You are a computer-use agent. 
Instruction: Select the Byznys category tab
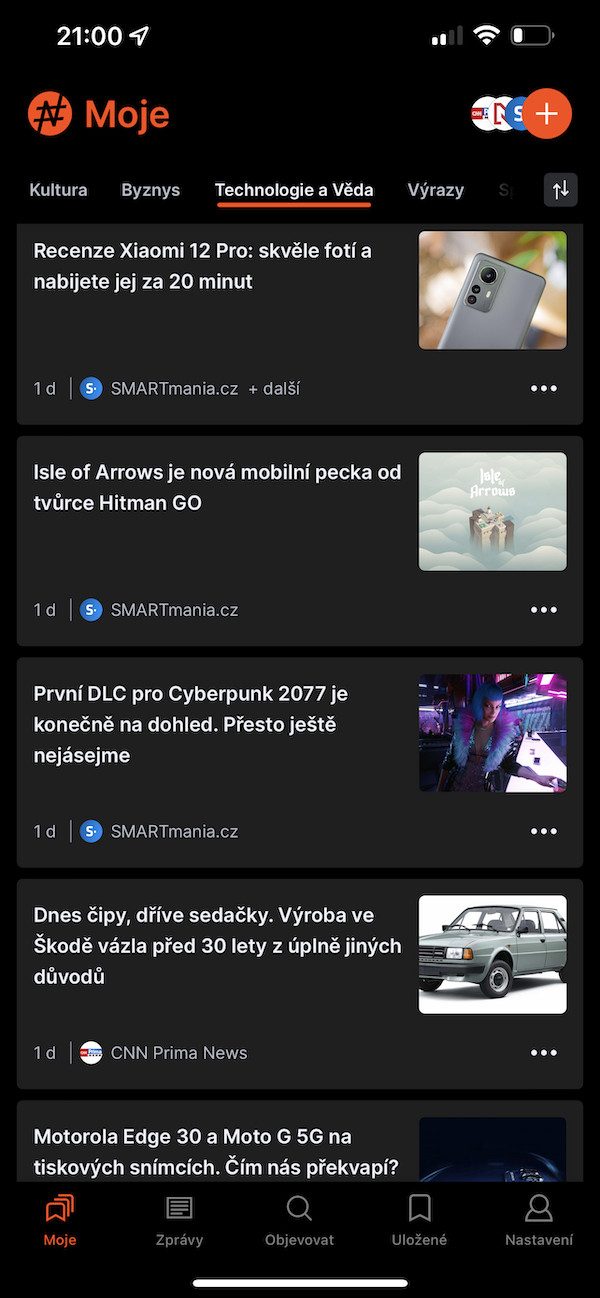151,190
